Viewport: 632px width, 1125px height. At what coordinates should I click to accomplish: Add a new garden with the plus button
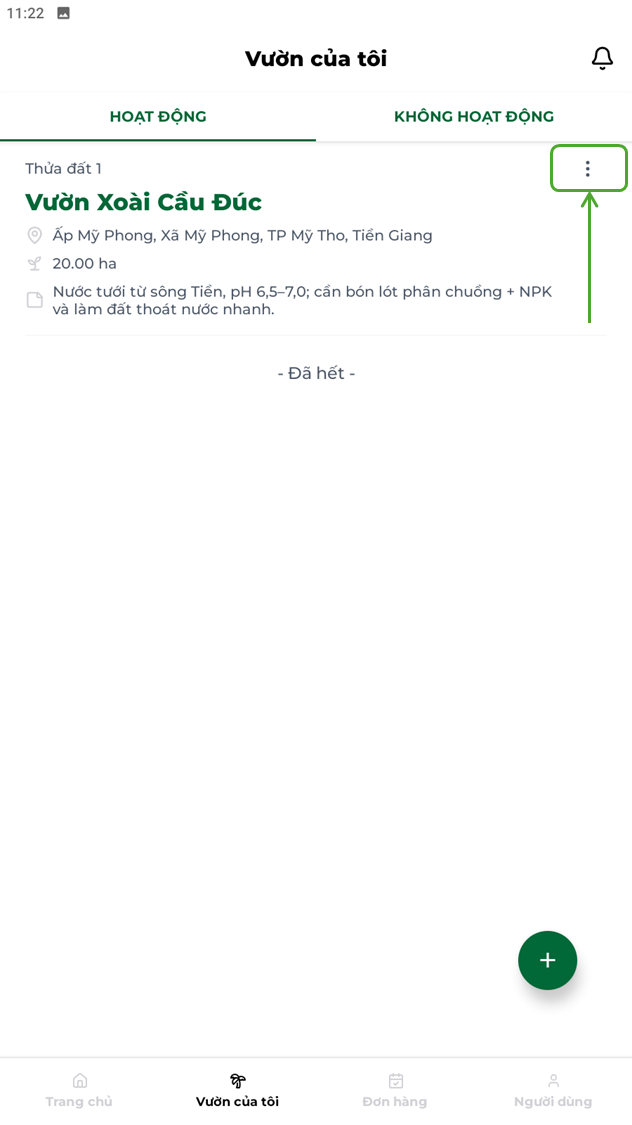pos(547,960)
